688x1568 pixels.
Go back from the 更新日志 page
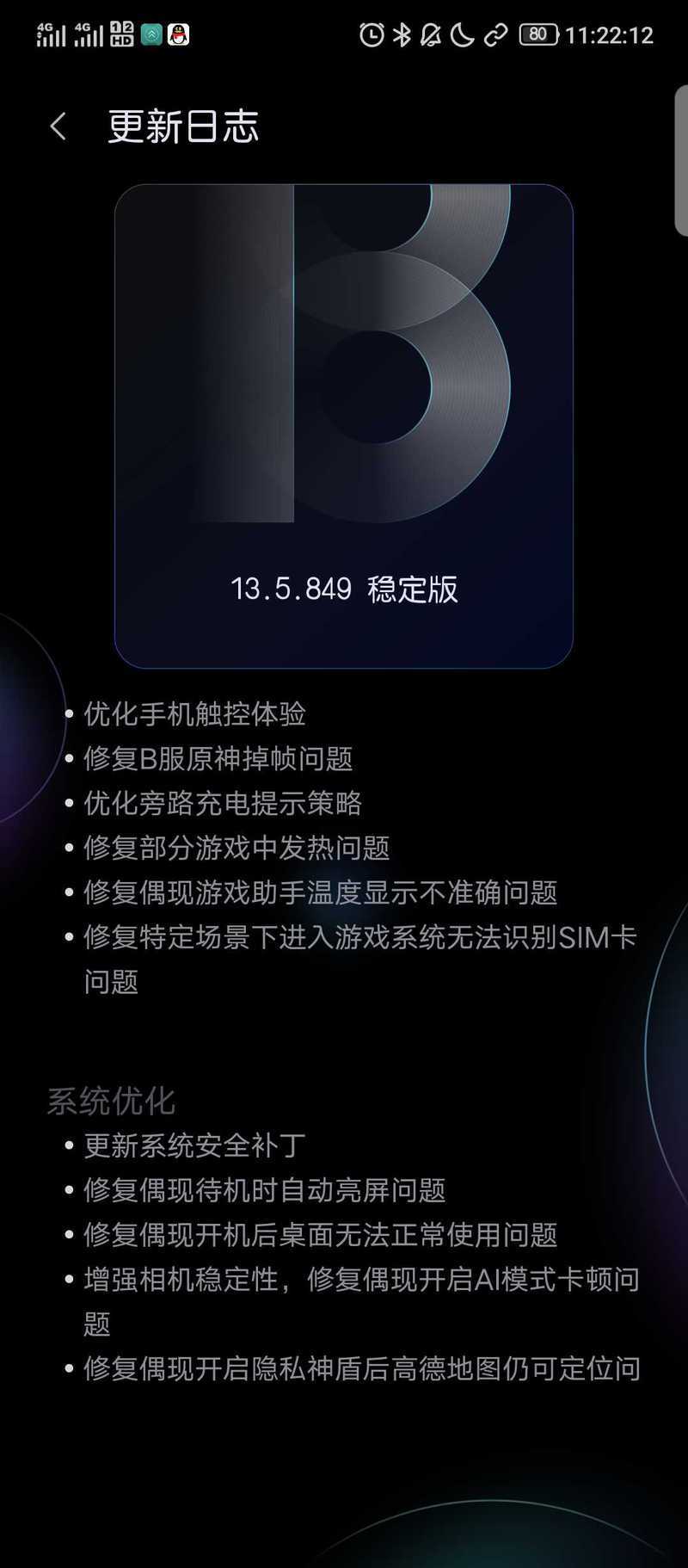tap(58, 127)
